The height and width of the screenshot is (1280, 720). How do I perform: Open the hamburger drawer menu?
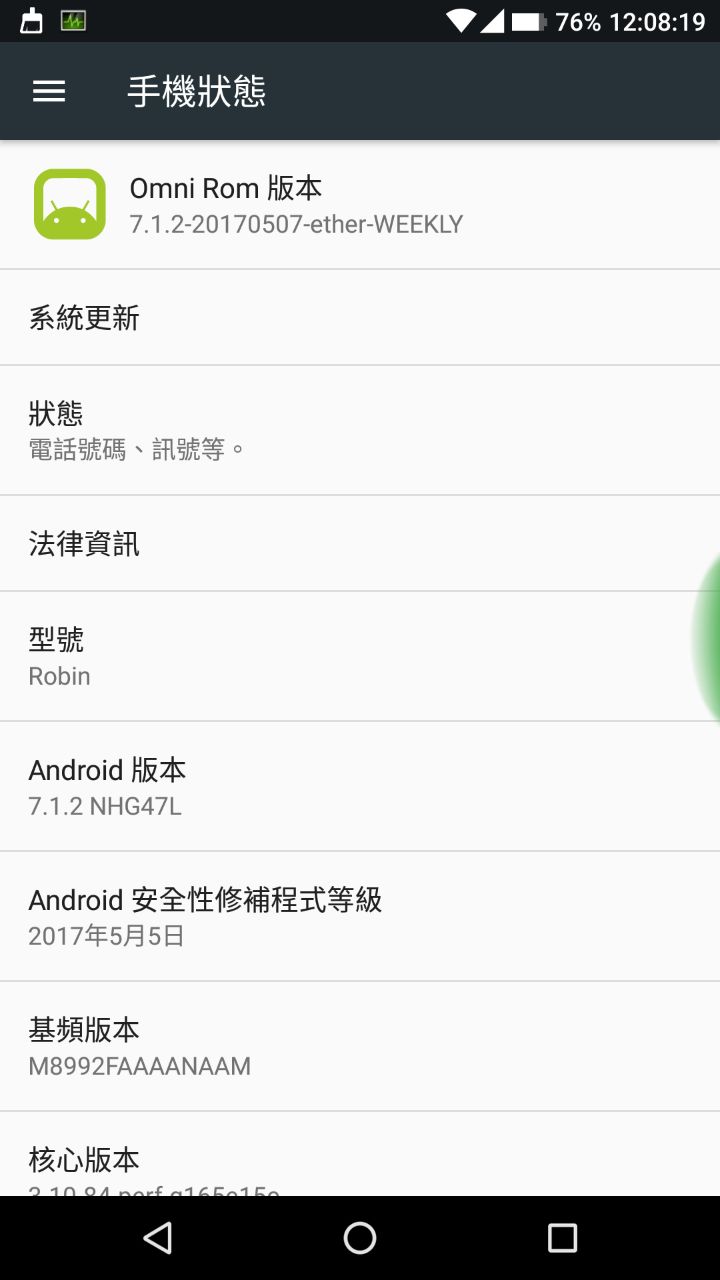[x=49, y=91]
